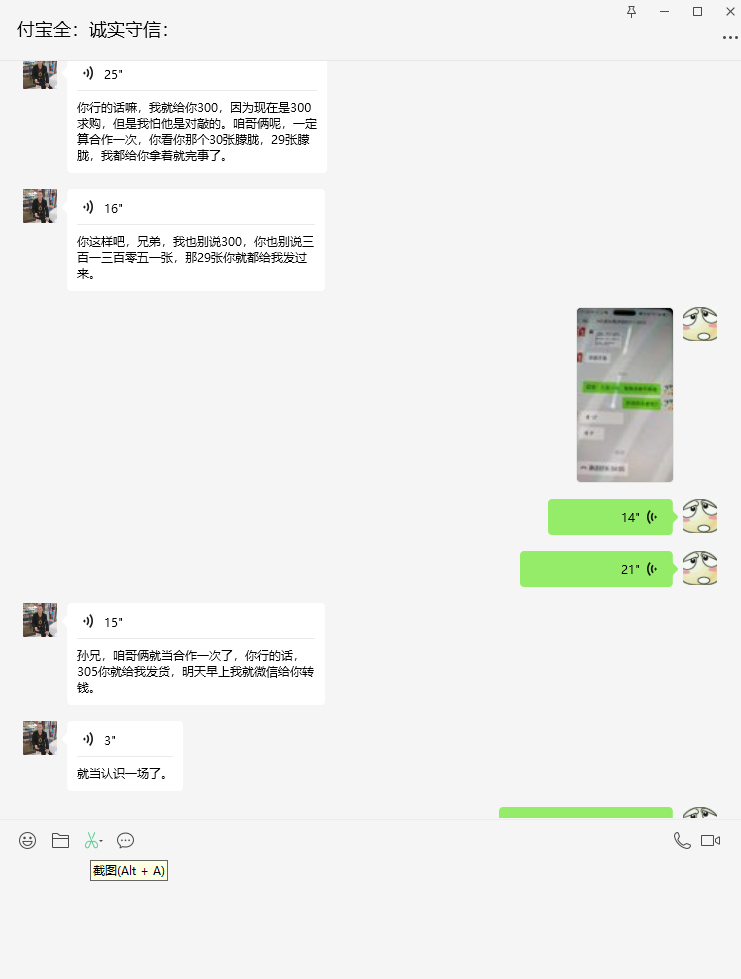Maximize the chat window
This screenshot has width=741, height=979.
(697, 11)
